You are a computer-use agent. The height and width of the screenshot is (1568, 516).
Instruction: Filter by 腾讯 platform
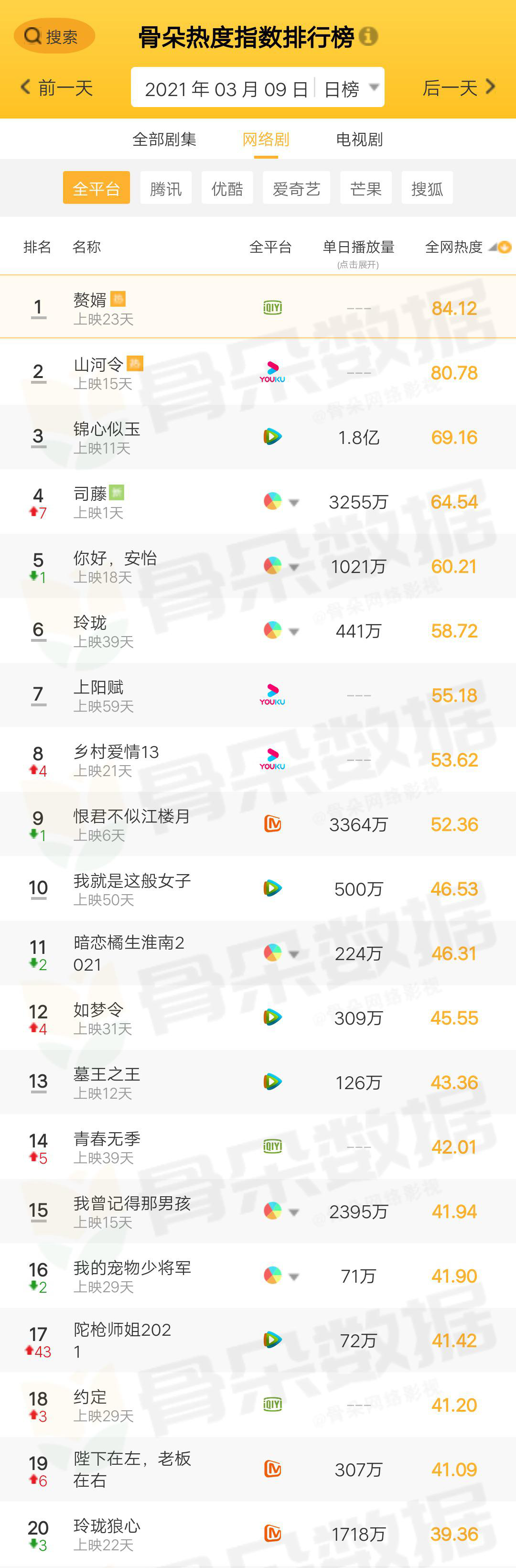(165, 189)
